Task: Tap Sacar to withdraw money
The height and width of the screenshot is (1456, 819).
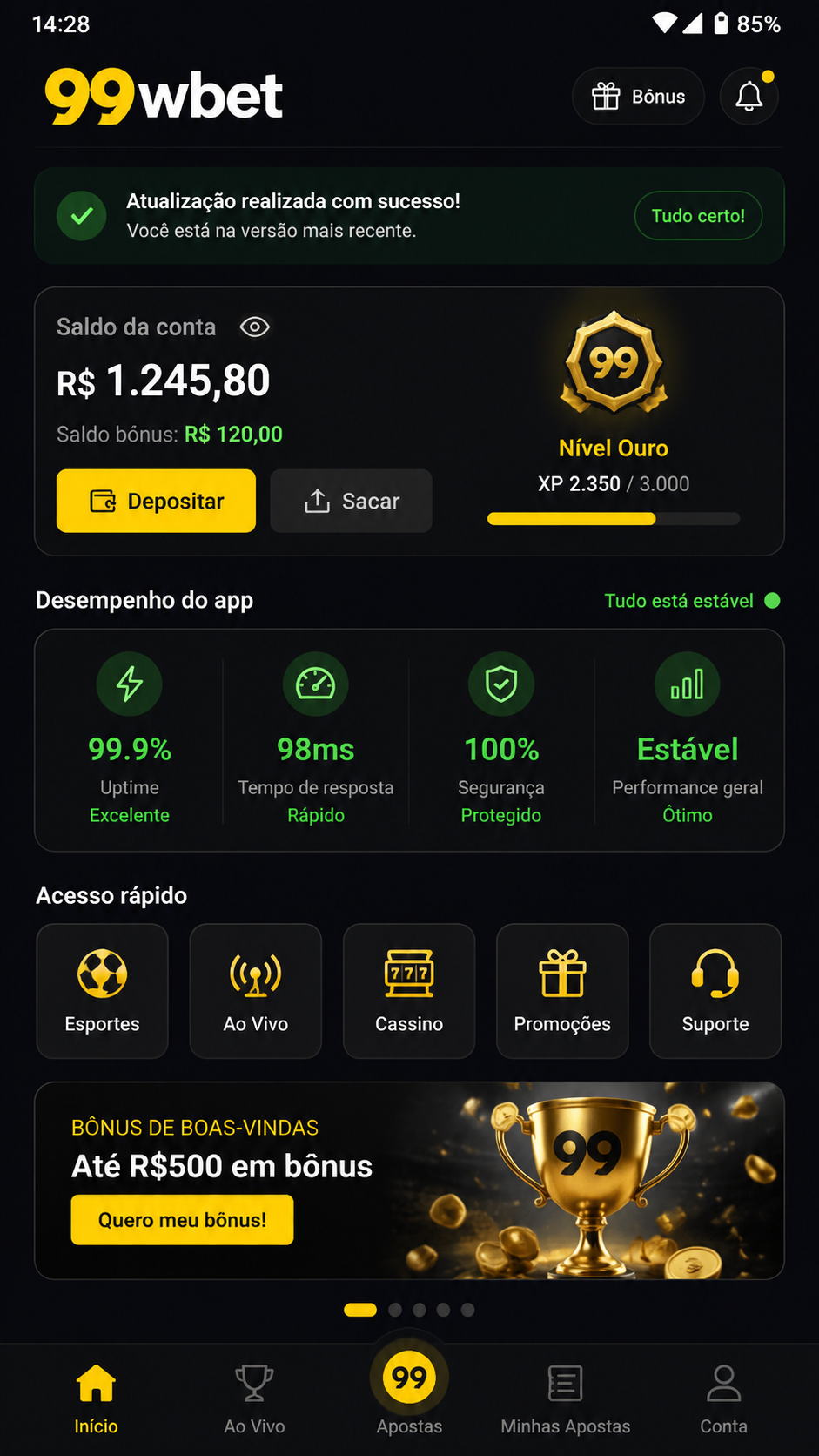Action: (351, 501)
